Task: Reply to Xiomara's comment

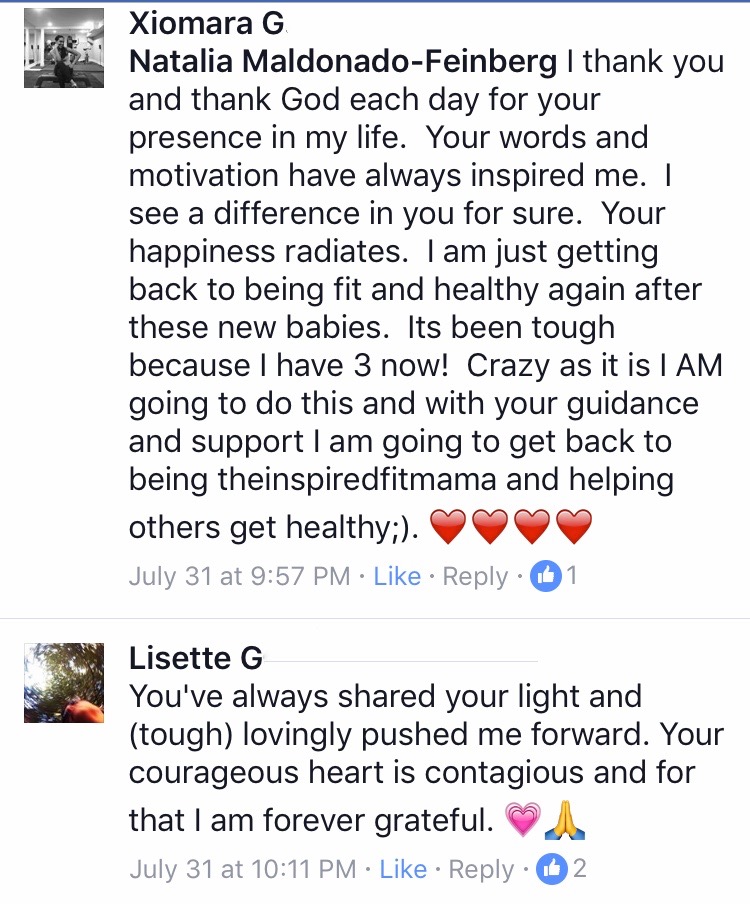Action: pyautogui.click(x=476, y=577)
